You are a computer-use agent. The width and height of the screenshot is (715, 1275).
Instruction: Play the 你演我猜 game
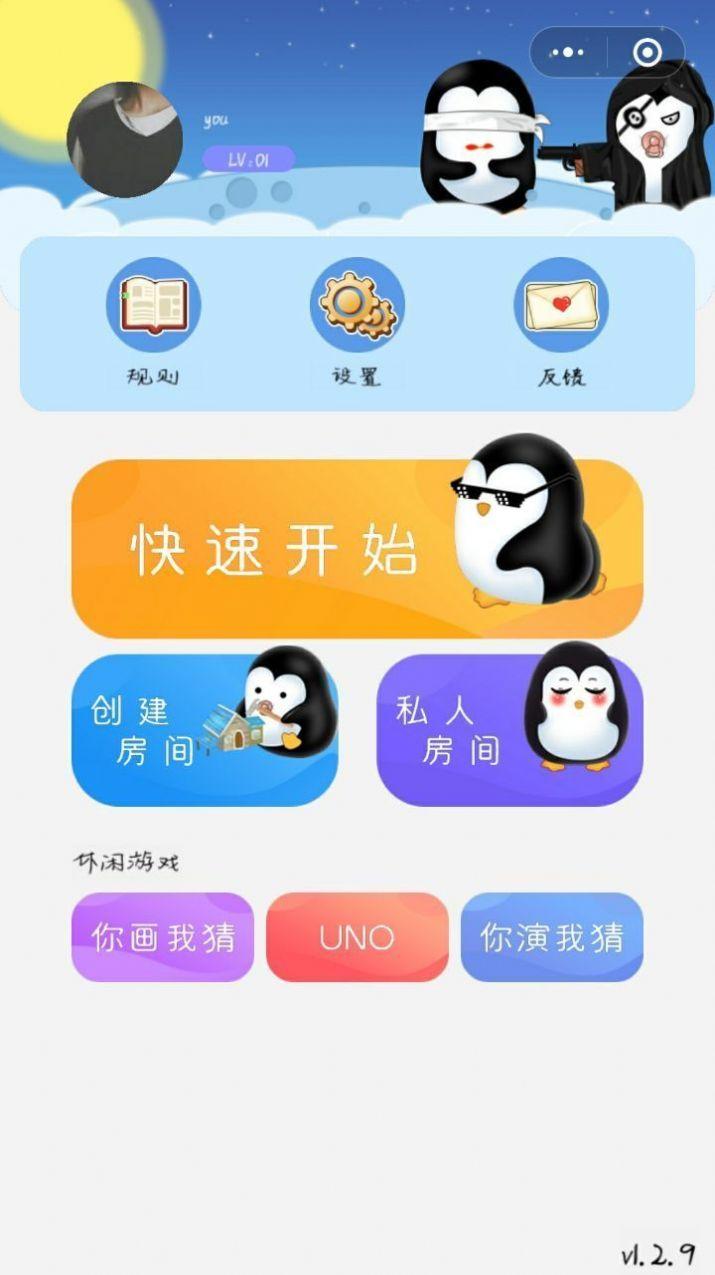552,937
